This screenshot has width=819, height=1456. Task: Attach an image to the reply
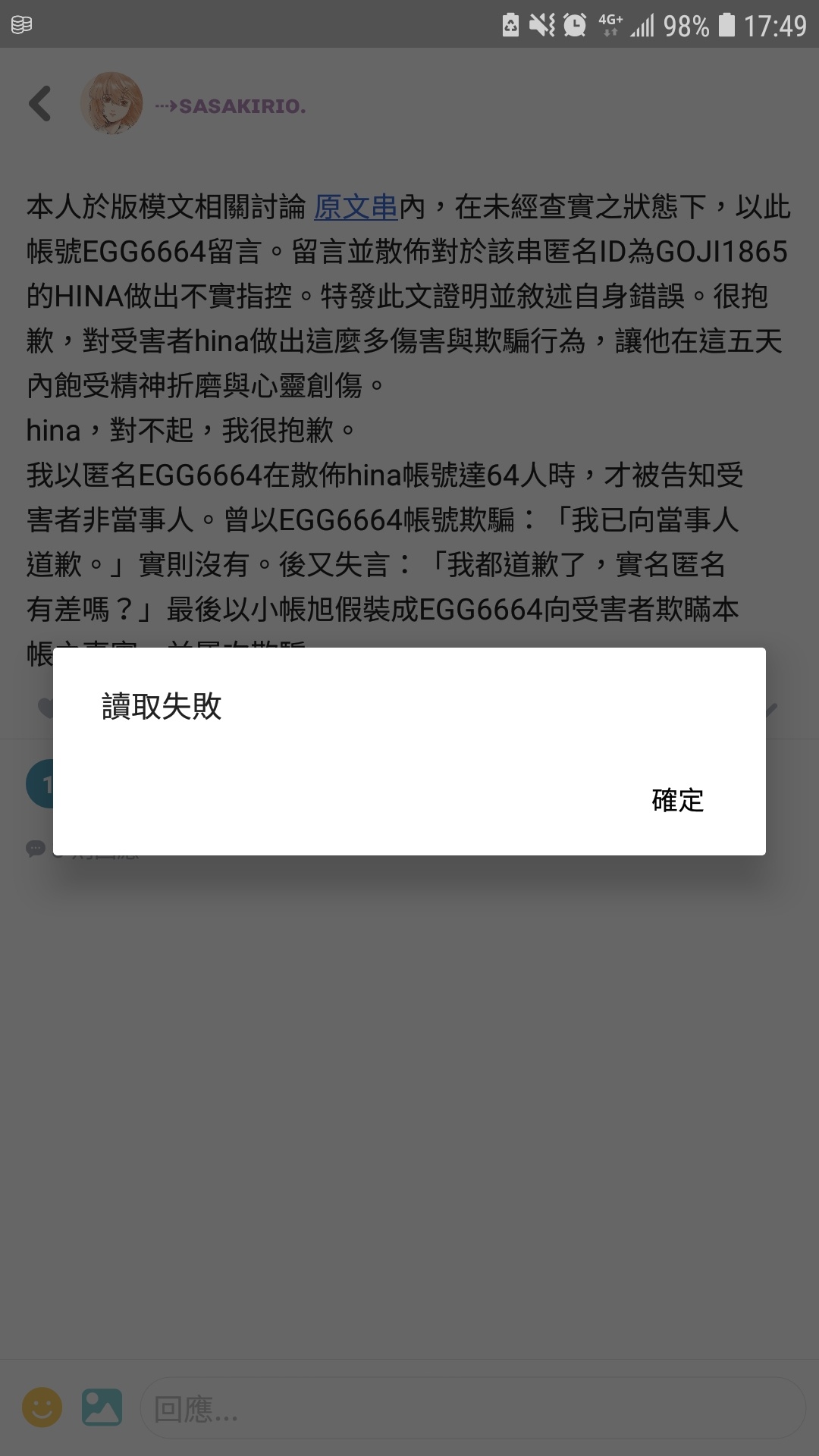coord(102,1407)
